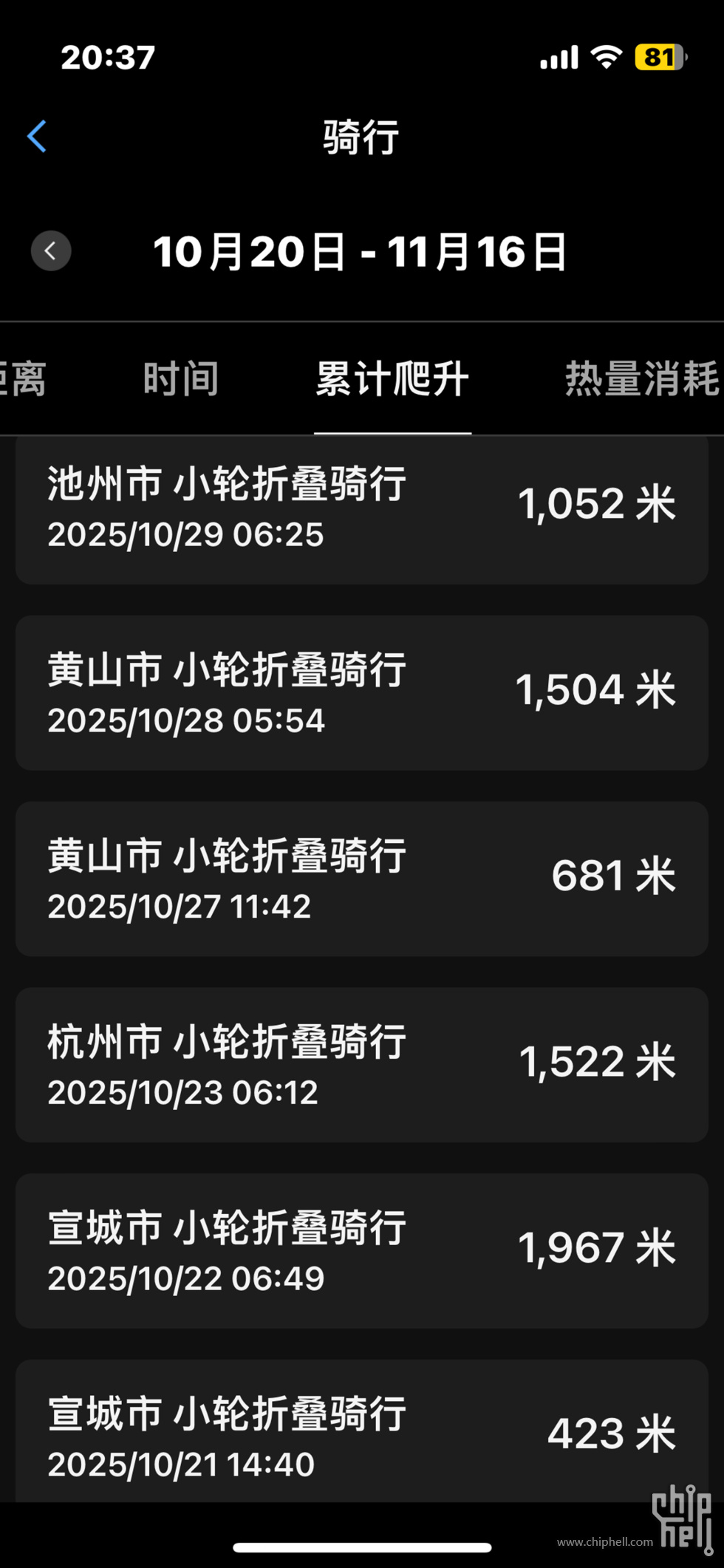The height and width of the screenshot is (1568, 724).
Task: View the 黄山市 ride from 2025/10/27
Action: click(361, 879)
